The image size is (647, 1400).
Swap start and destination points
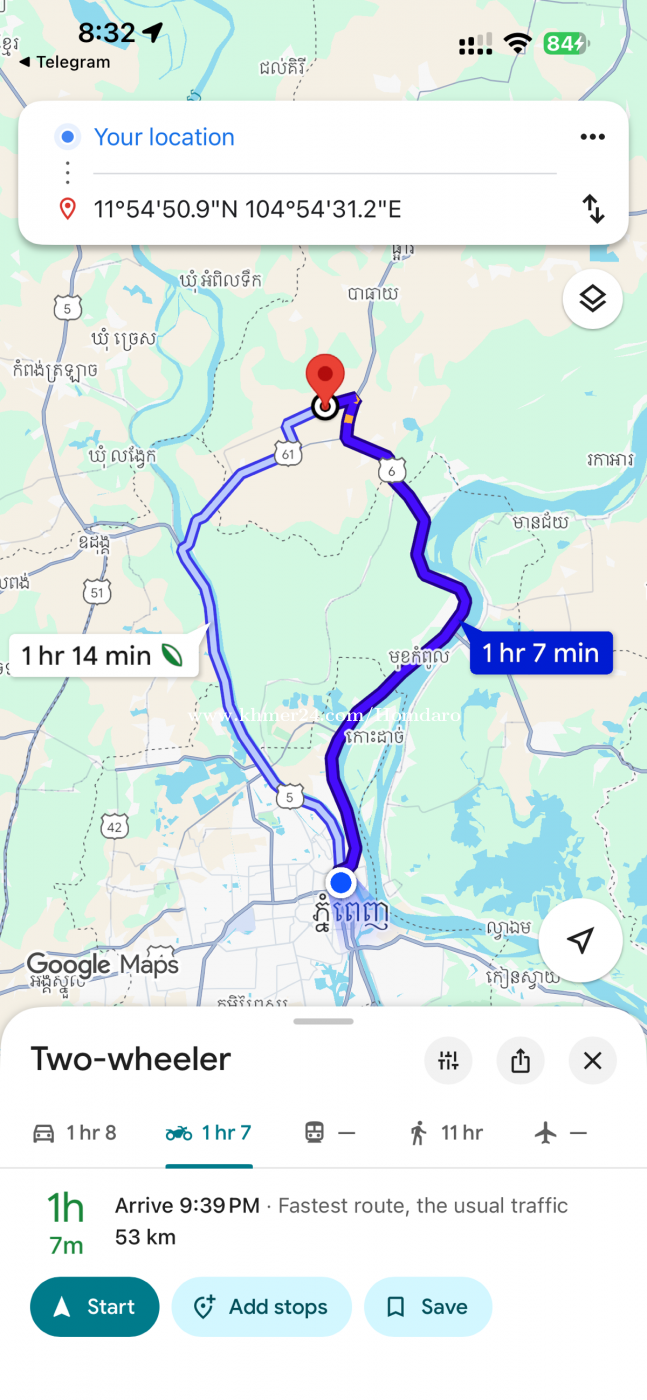coord(593,209)
